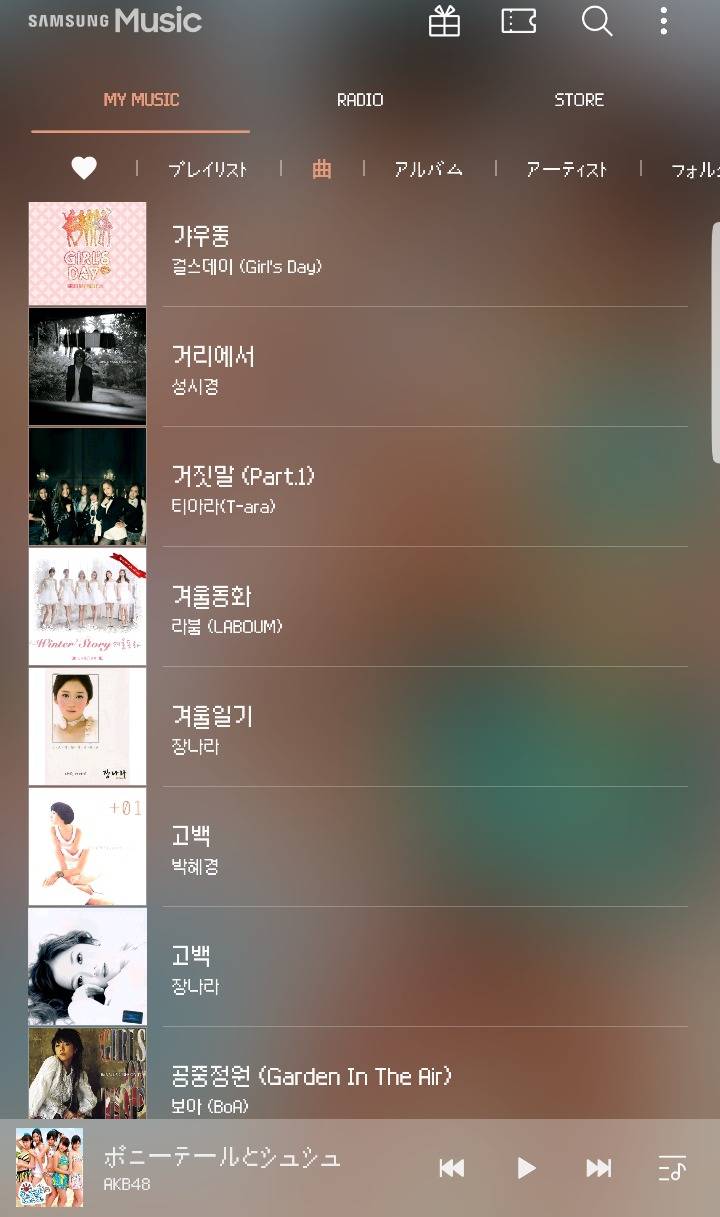Open the more options menu icon
The image size is (720, 1217).
[x=663, y=21]
